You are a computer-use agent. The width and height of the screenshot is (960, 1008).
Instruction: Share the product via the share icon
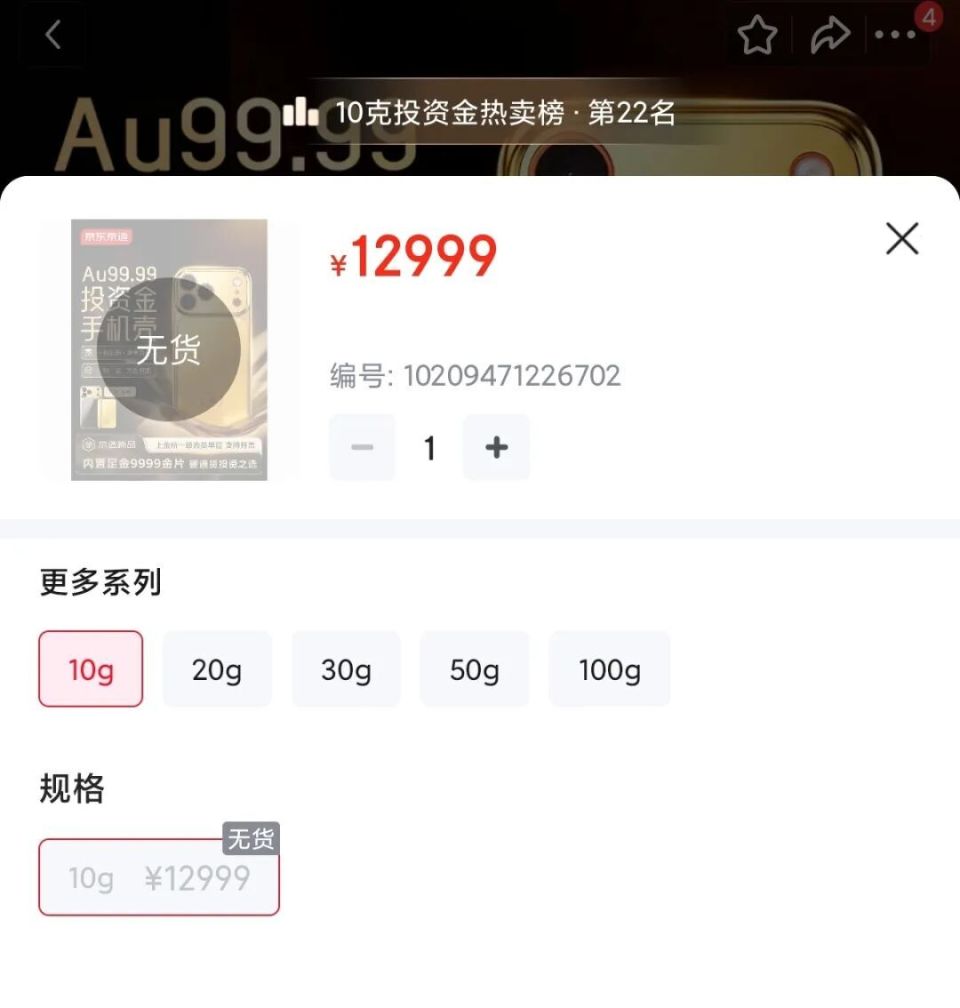[x=830, y=35]
